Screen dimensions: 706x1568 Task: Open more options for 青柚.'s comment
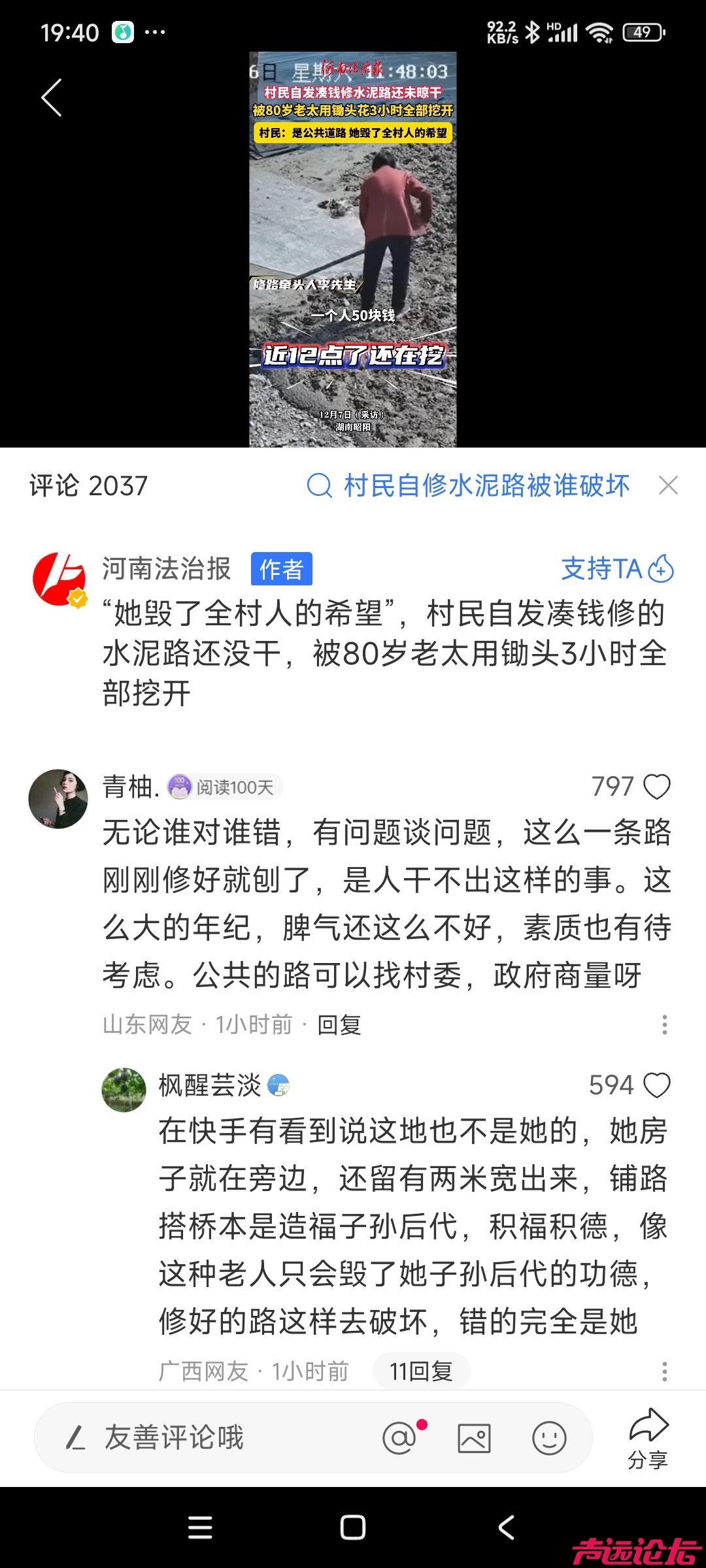point(664,1024)
